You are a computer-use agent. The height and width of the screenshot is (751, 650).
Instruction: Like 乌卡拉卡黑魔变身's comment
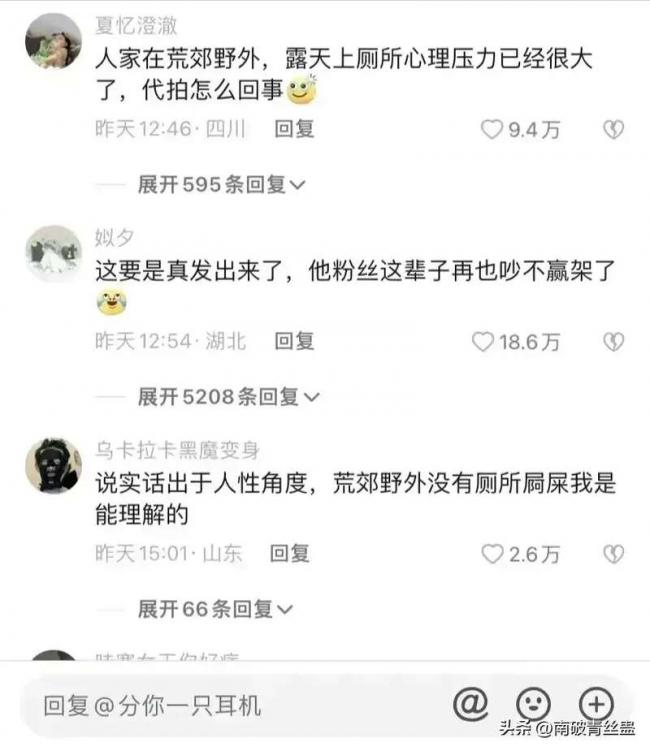tap(492, 554)
